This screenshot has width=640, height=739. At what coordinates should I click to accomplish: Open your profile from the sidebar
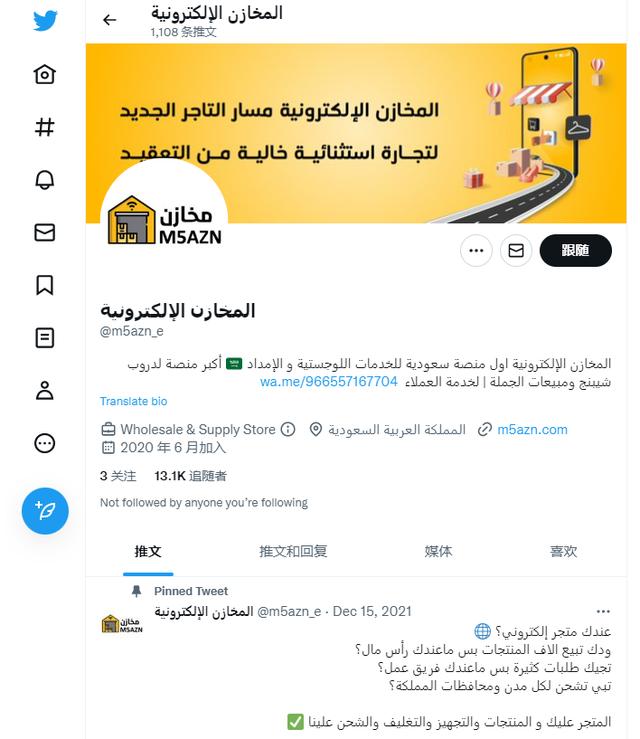pyautogui.click(x=44, y=390)
